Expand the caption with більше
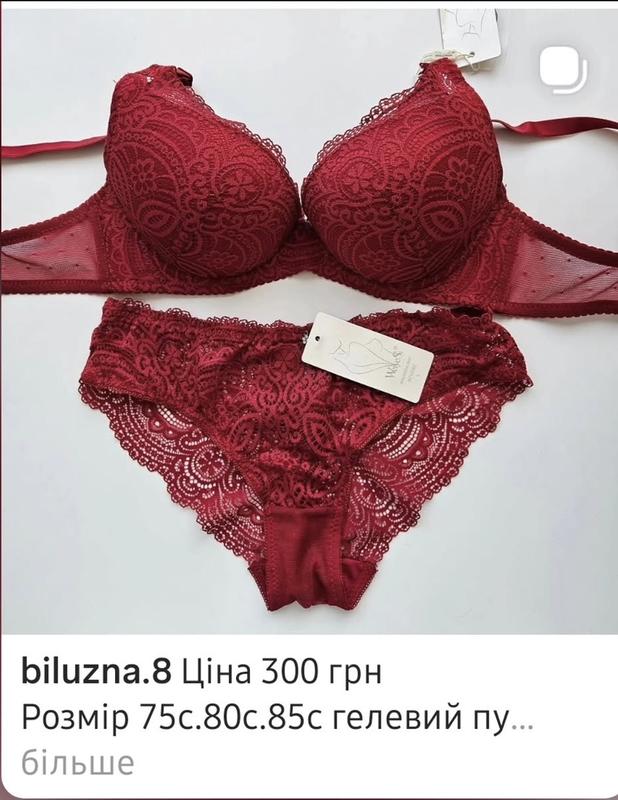Viewport: 618px width, 800px height. [x=78, y=763]
